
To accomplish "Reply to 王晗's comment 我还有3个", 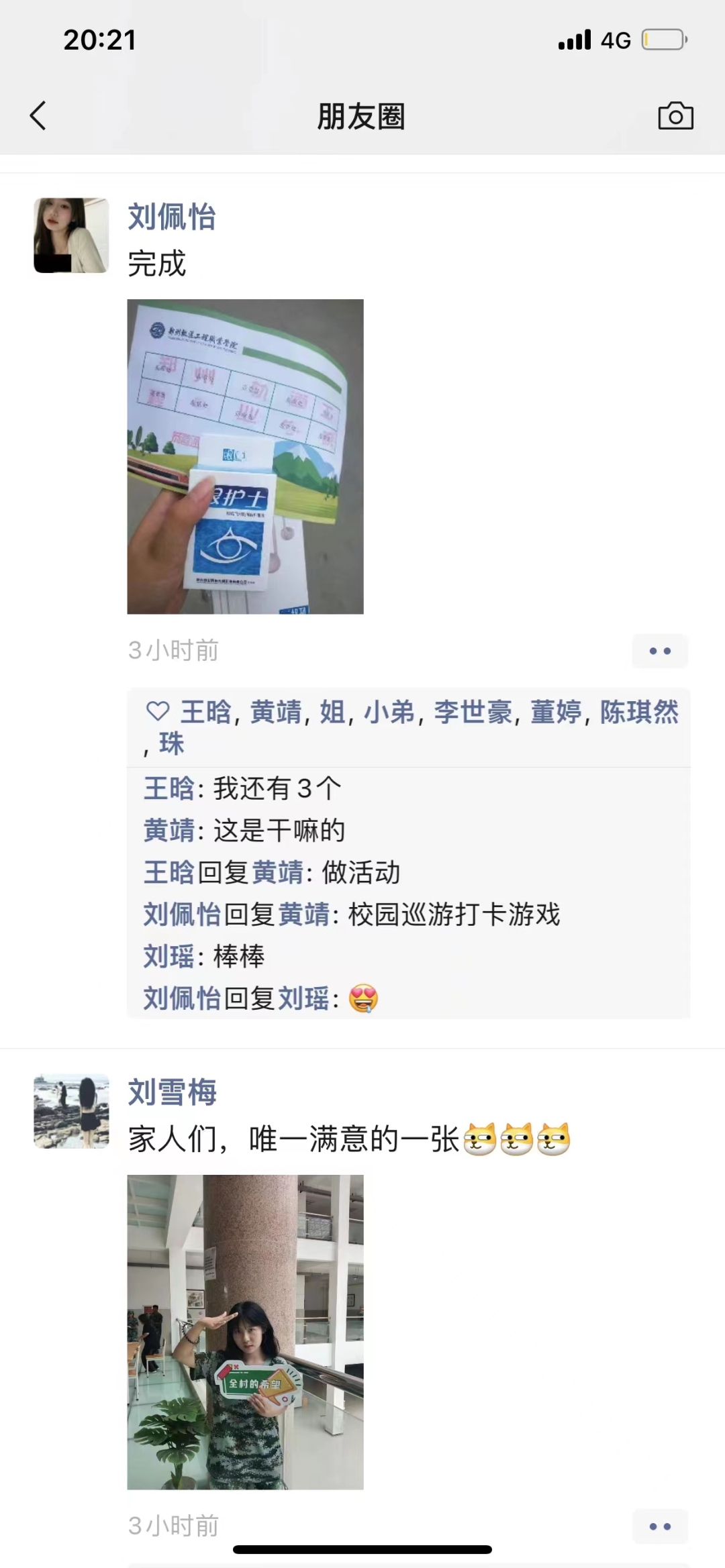I will tap(277, 789).
